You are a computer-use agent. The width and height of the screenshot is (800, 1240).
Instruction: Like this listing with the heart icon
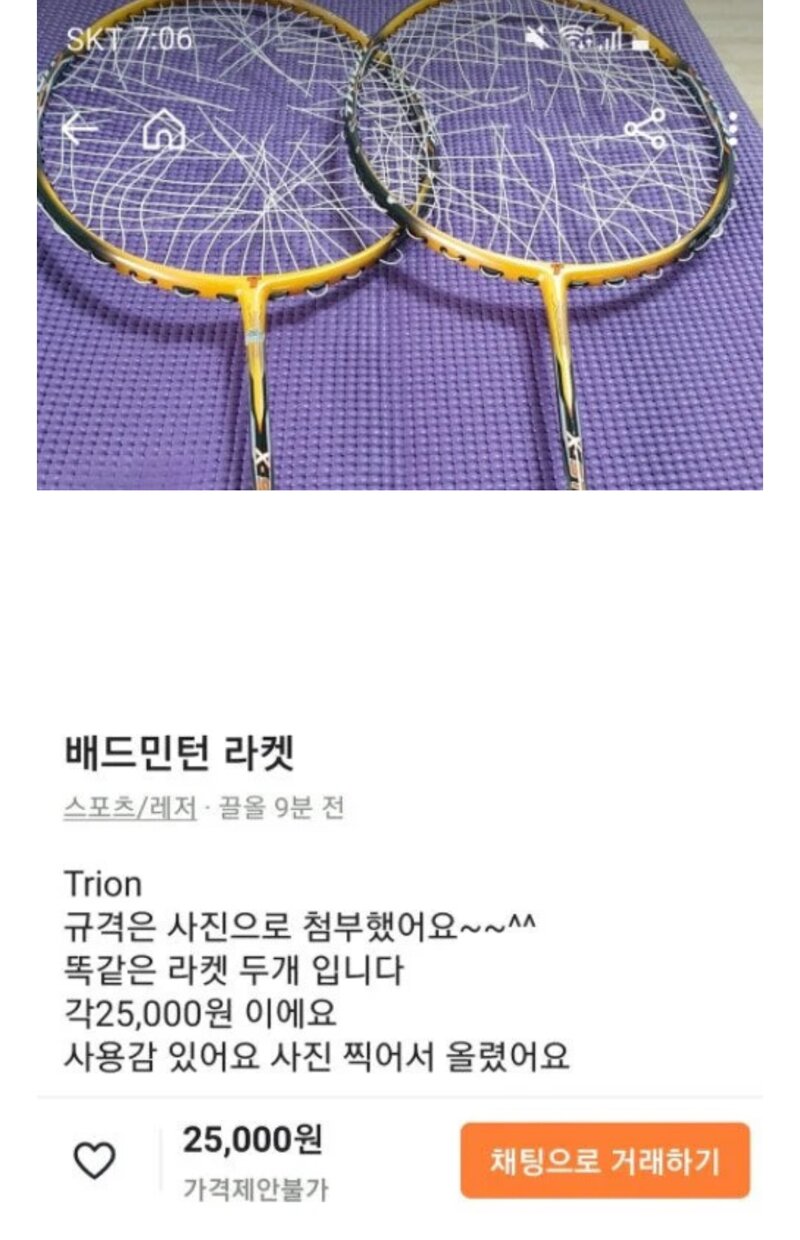(x=95, y=1160)
